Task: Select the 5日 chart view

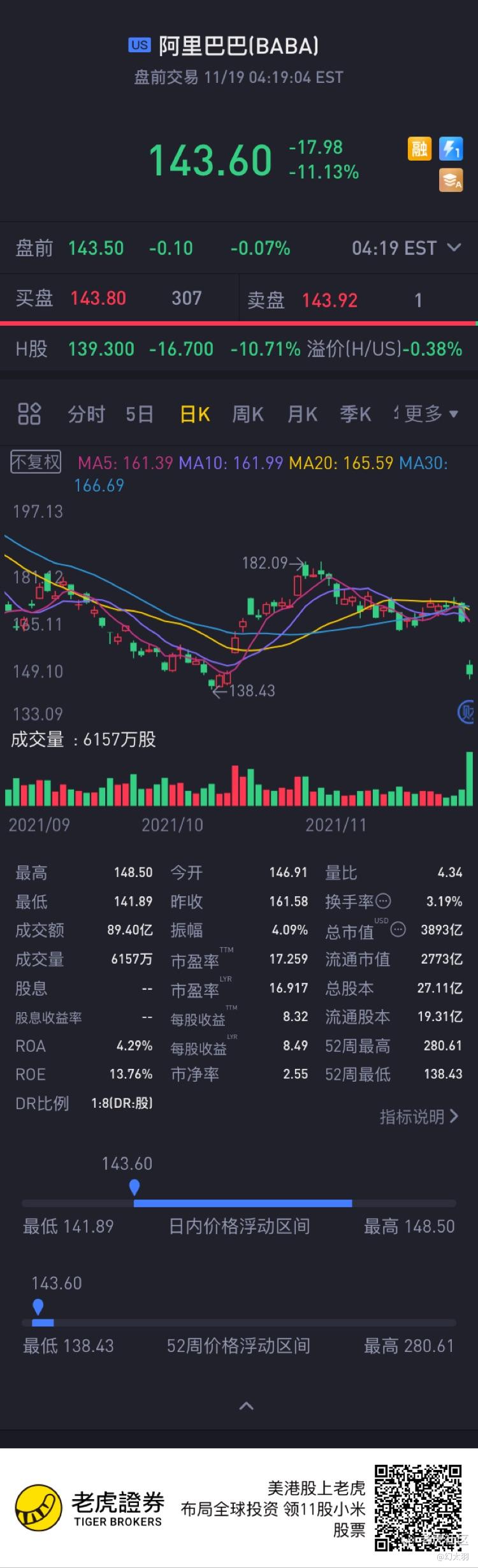Action: (x=140, y=414)
